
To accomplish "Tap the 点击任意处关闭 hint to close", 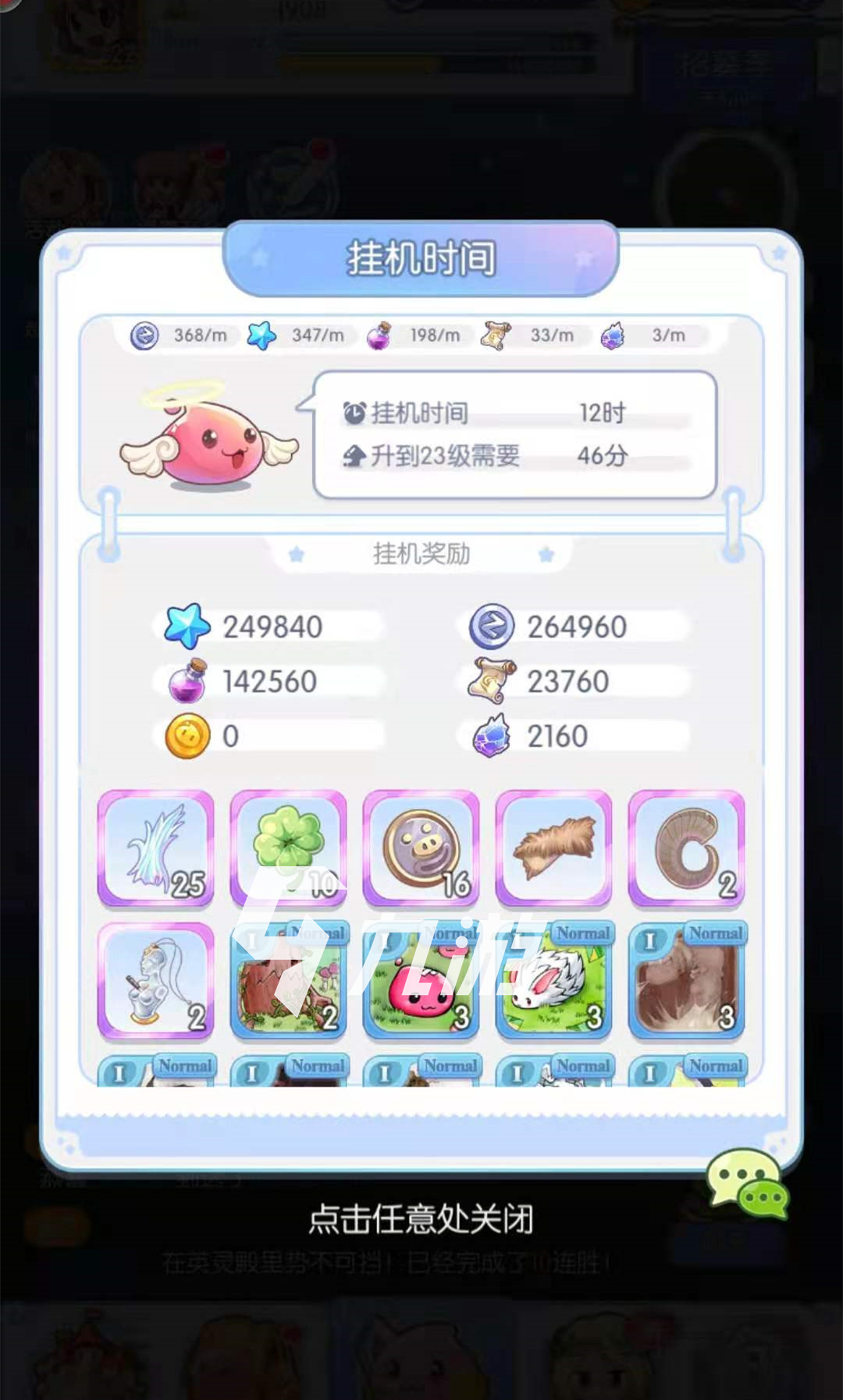I will 421,1219.
